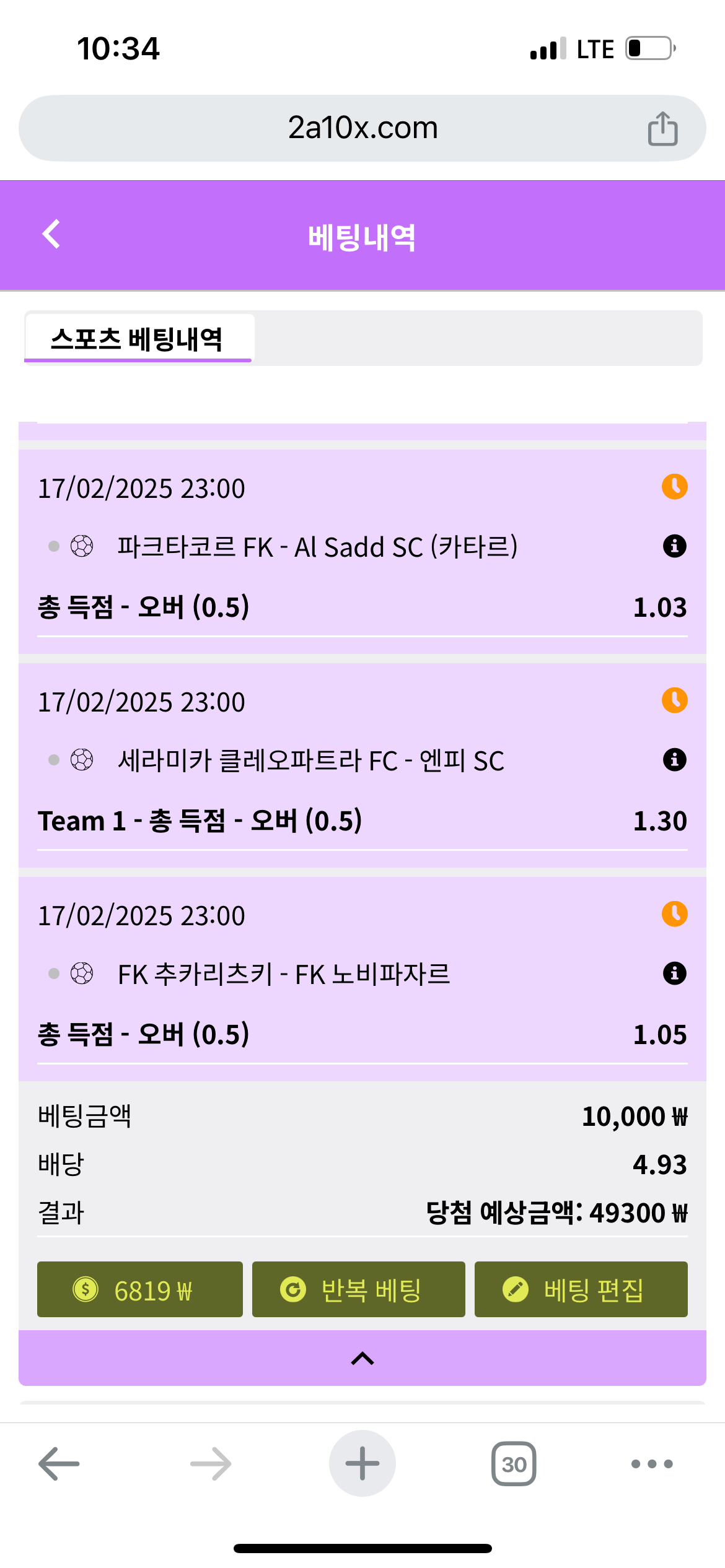Select the 스포츠 베팅내역 tab
This screenshot has width=725, height=1568.
(x=138, y=339)
